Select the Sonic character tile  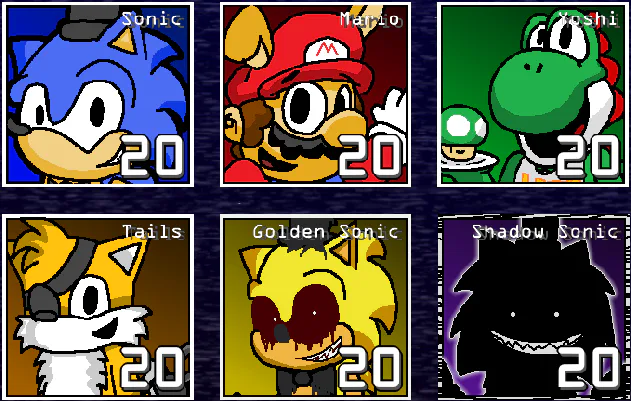(x=97, y=94)
